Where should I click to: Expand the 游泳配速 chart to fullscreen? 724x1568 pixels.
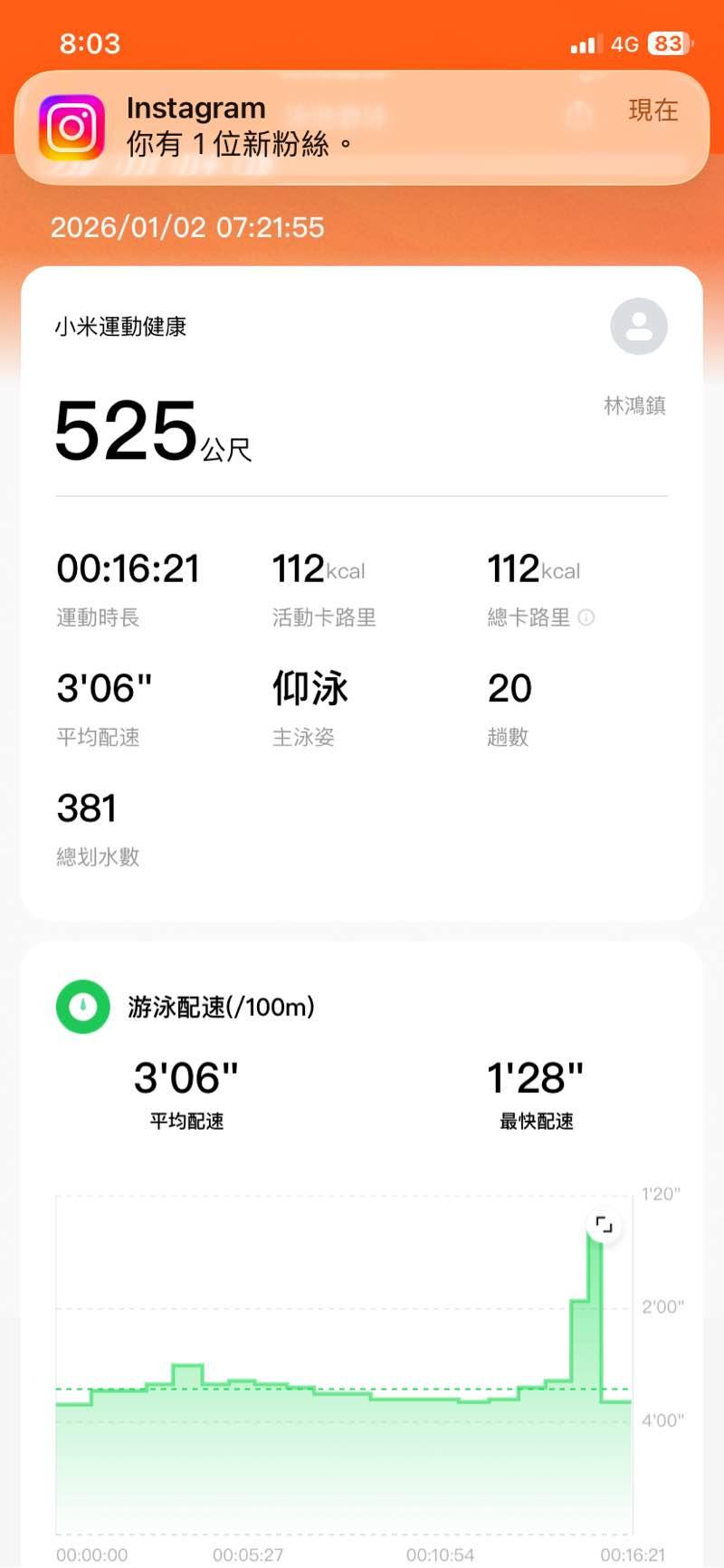pos(604,1226)
